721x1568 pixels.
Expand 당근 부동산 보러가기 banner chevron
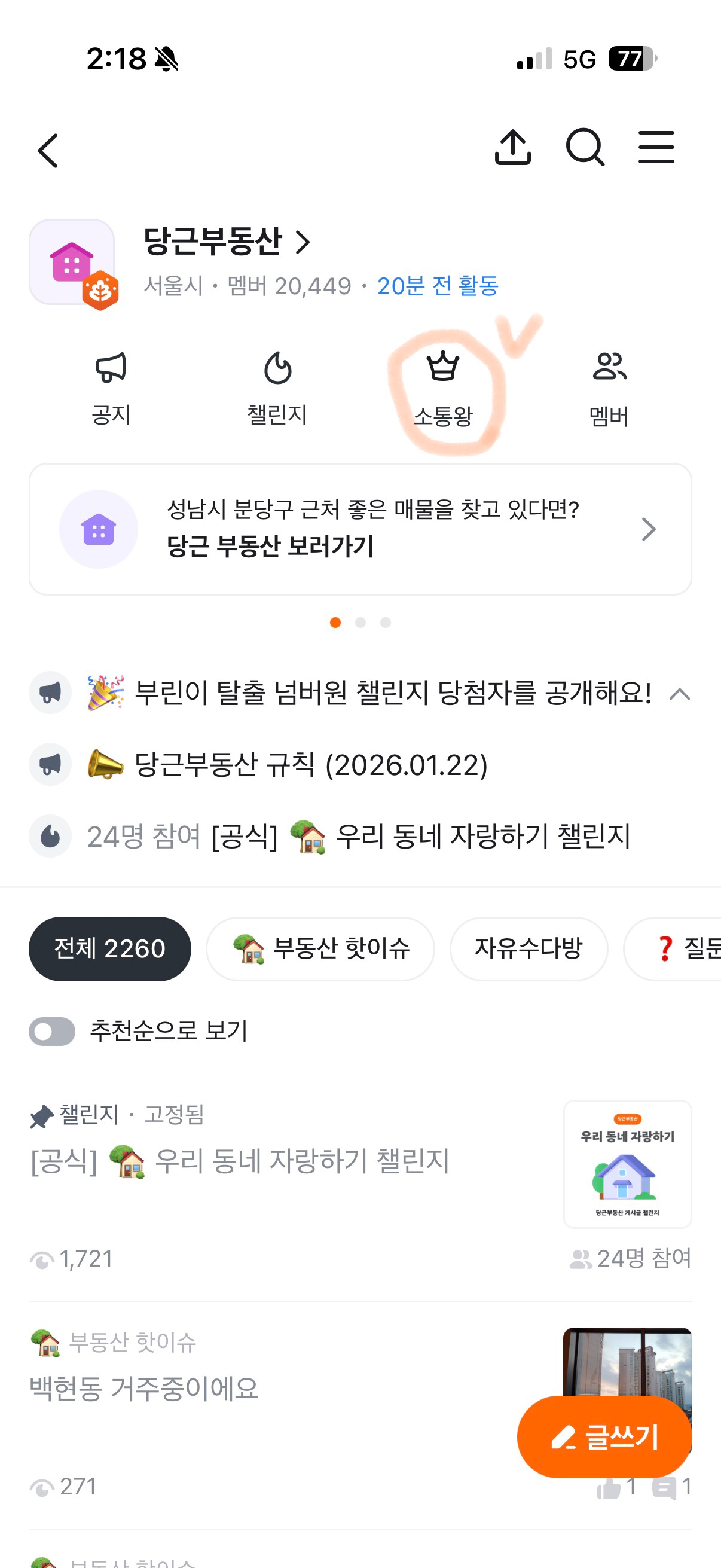click(649, 530)
